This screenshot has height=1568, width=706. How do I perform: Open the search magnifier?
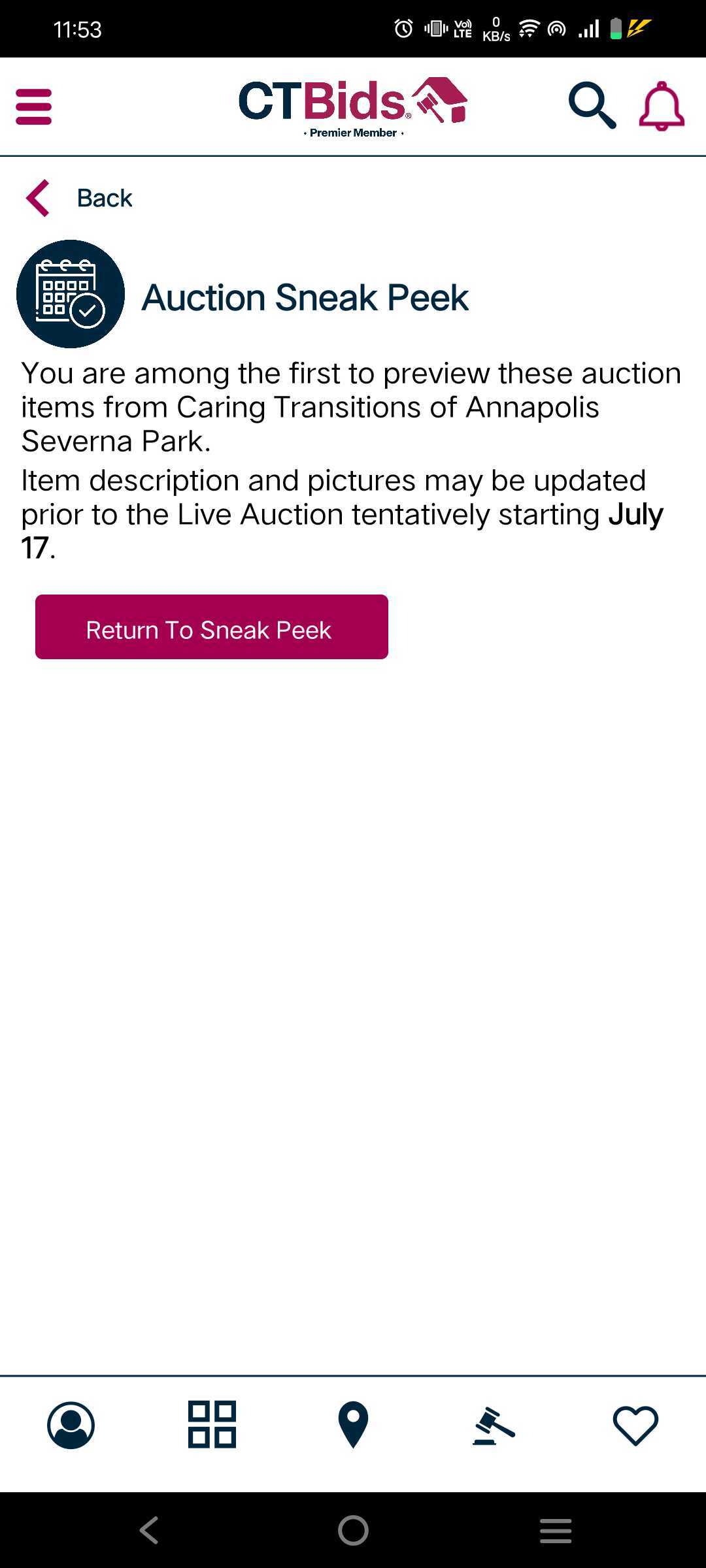click(592, 105)
